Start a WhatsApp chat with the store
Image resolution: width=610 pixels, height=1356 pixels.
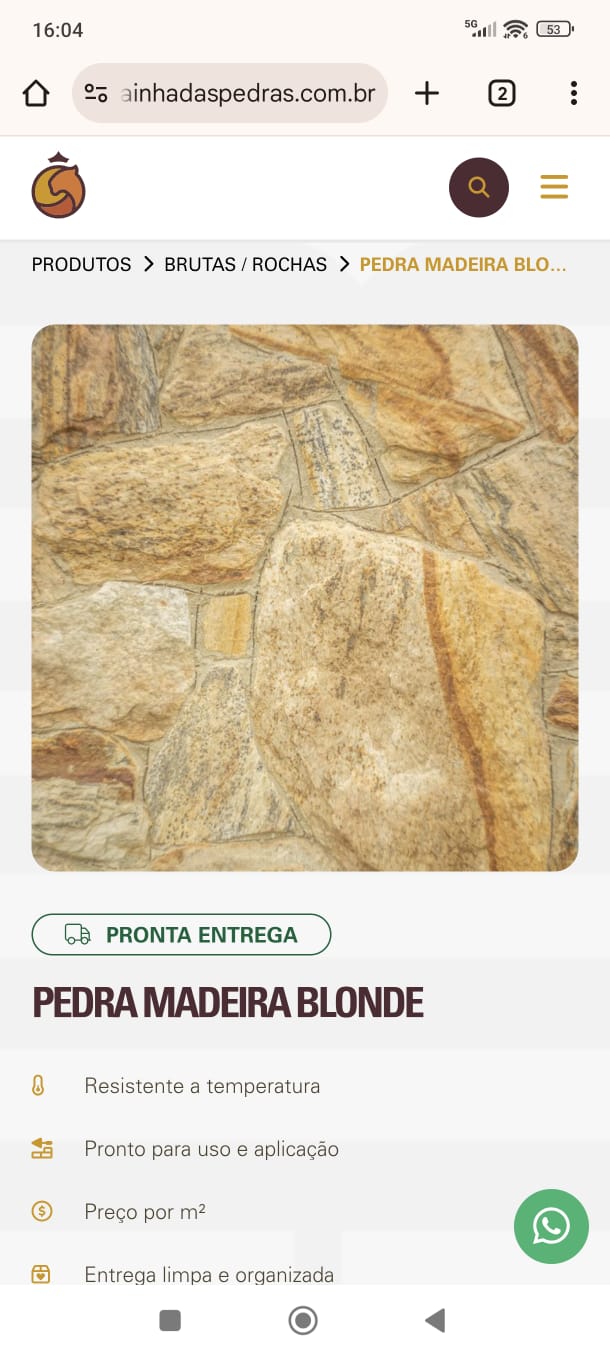(x=551, y=1226)
